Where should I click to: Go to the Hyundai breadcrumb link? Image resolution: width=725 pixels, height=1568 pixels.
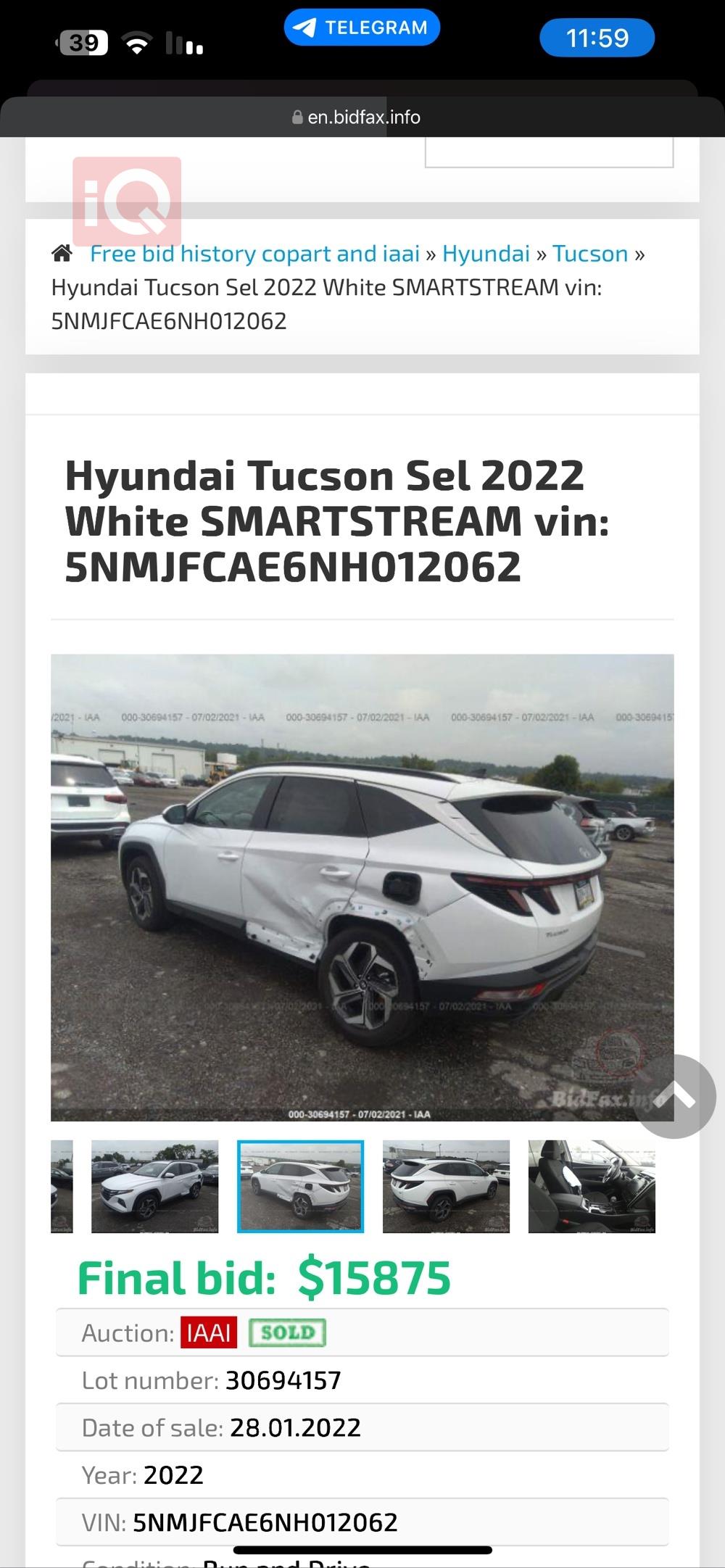pyautogui.click(x=486, y=254)
